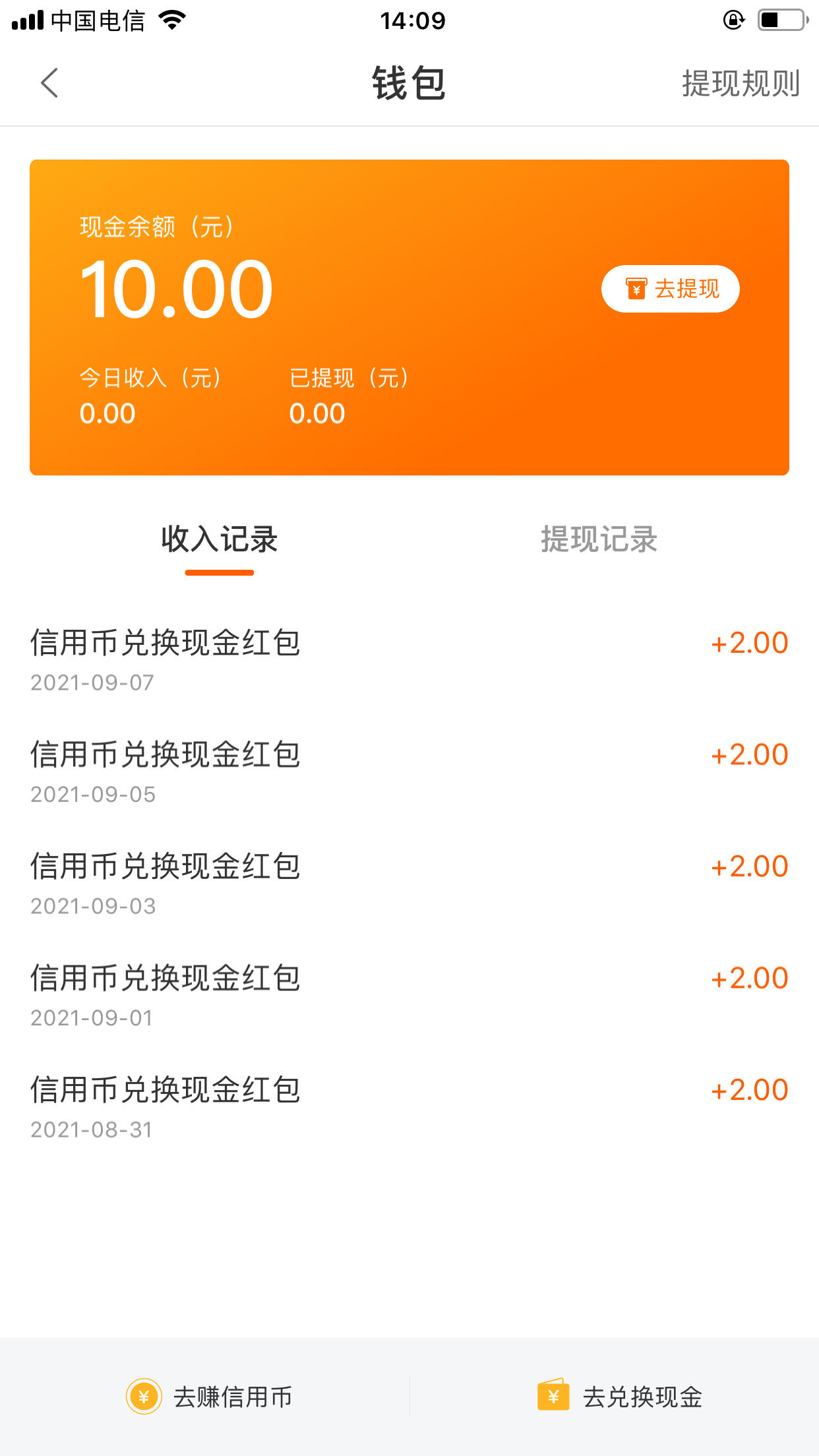819x1456 pixels.
Task: Go back using the top-left arrow
Action: click(x=49, y=83)
